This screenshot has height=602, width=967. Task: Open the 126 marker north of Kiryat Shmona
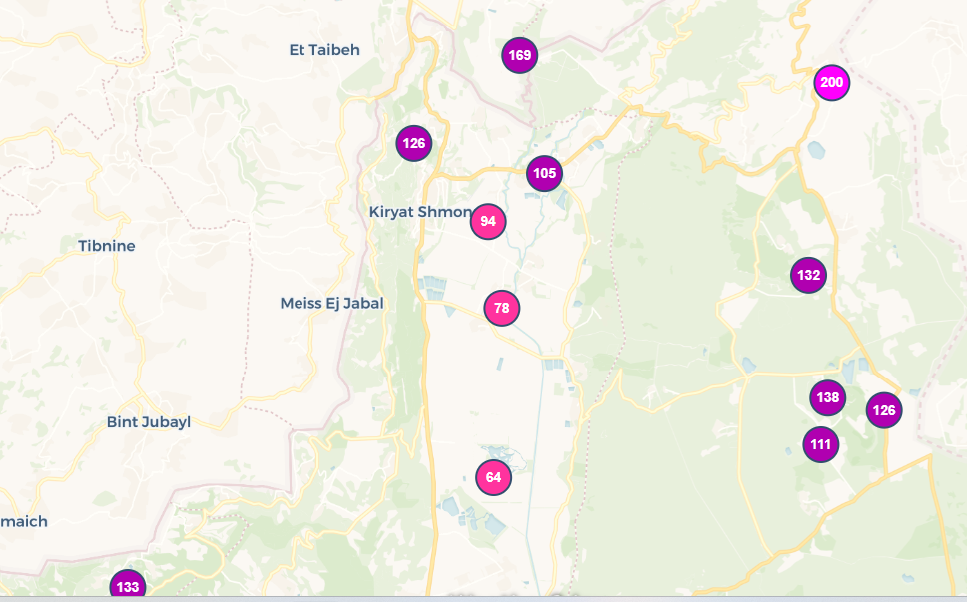(414, 143)
